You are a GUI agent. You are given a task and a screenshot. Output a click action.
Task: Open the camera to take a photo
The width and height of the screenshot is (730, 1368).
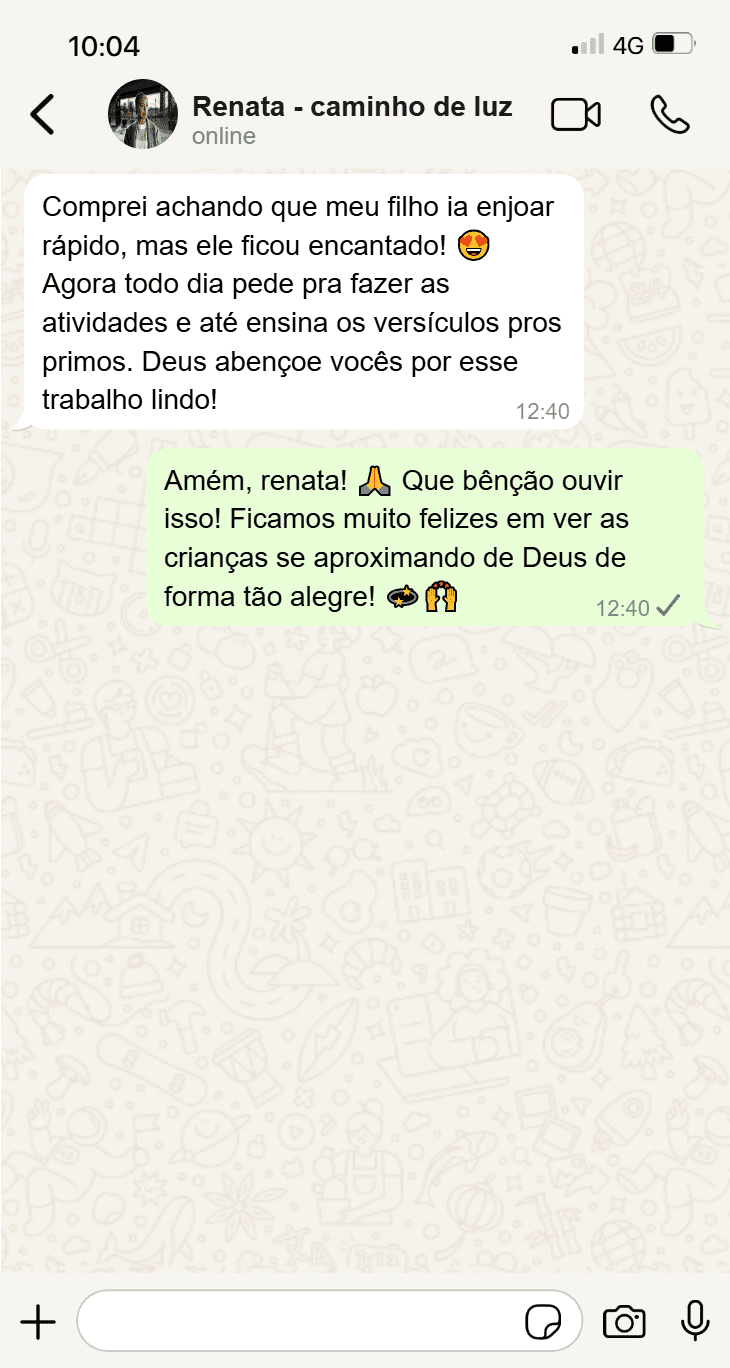pyautogui.click(x=624, y=1322)
